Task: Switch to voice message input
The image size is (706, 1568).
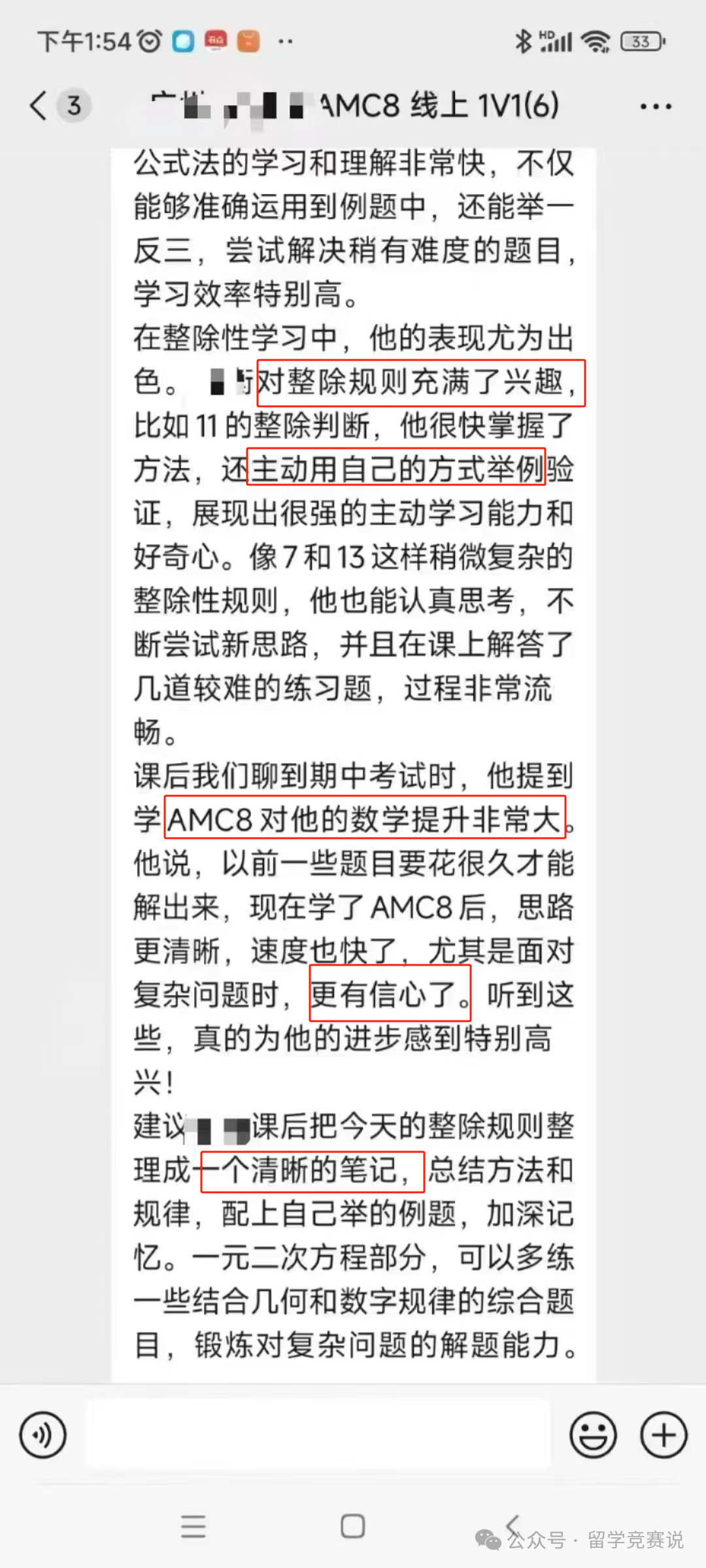Action: click(43, 1435)
